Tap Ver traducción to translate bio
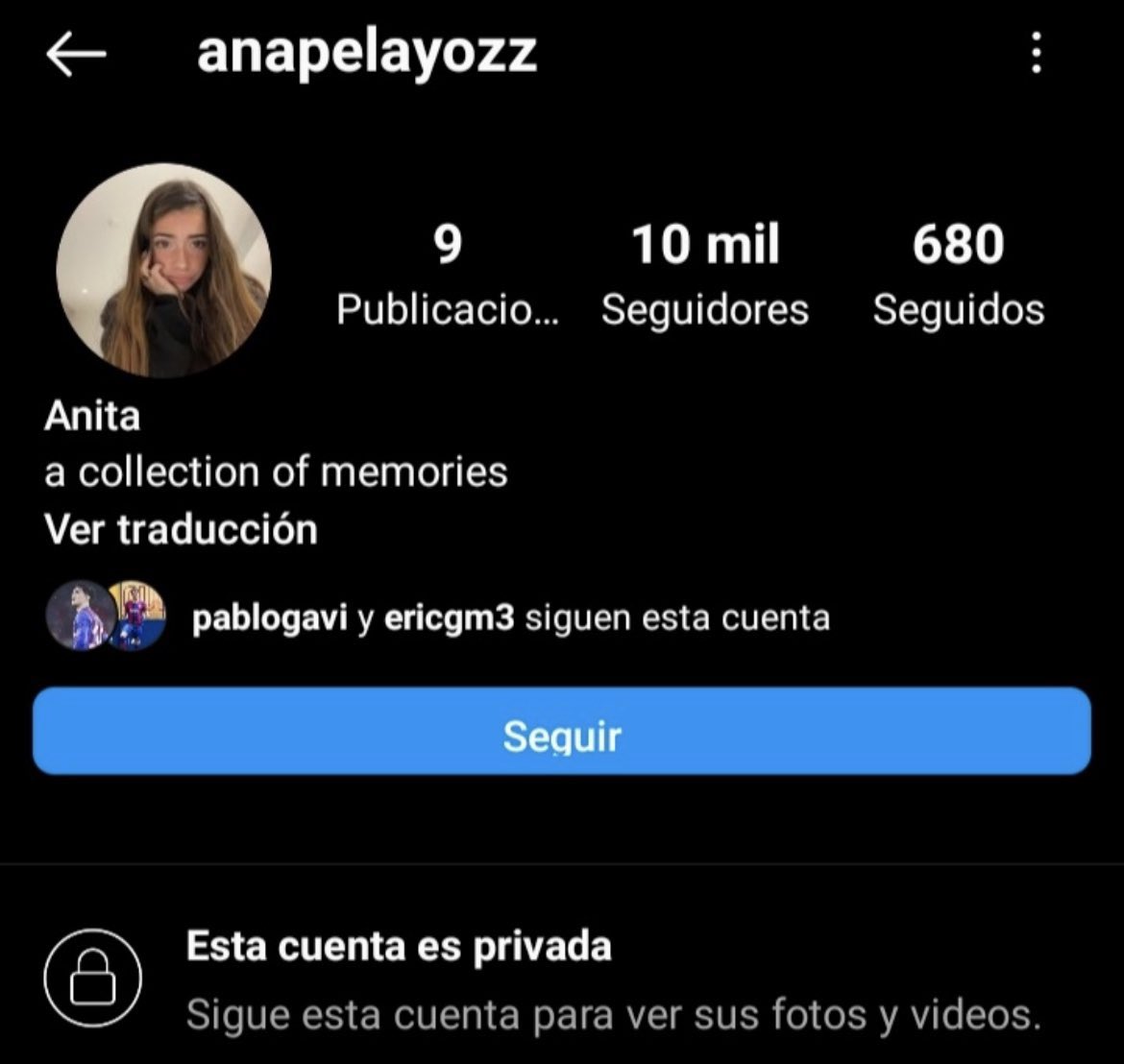1124x1064 pixels. pos(181,530)
